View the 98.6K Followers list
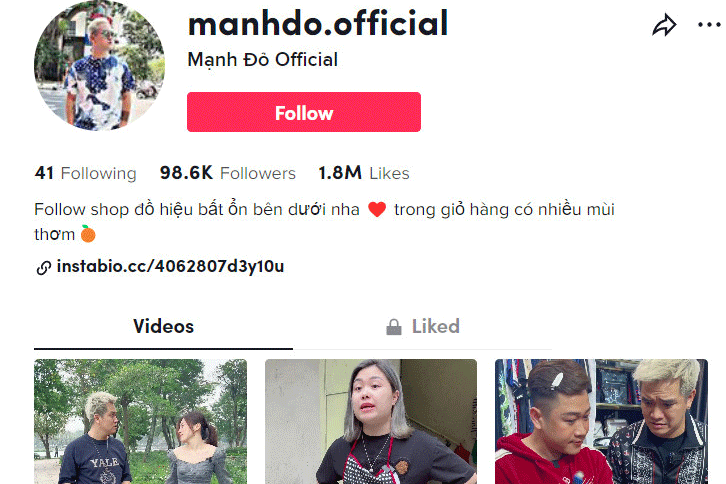This screenshot has height=484, width=726. pos(228,173)
